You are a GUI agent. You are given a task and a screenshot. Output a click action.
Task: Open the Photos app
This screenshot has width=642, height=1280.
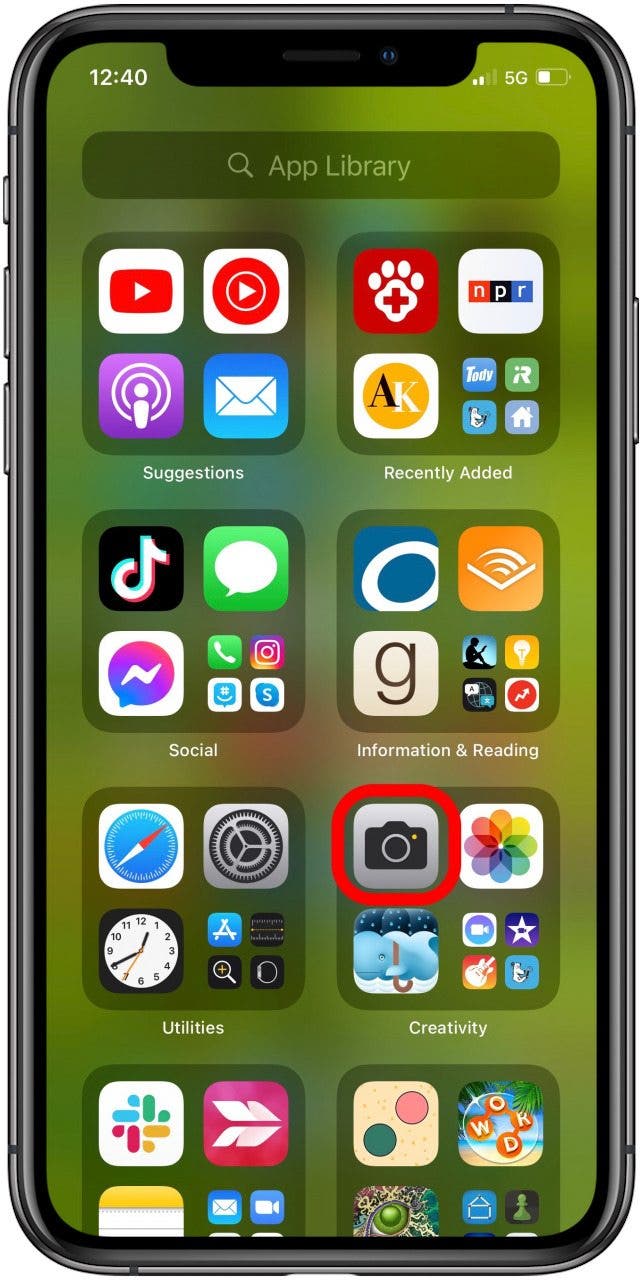[x=500, y=846]
